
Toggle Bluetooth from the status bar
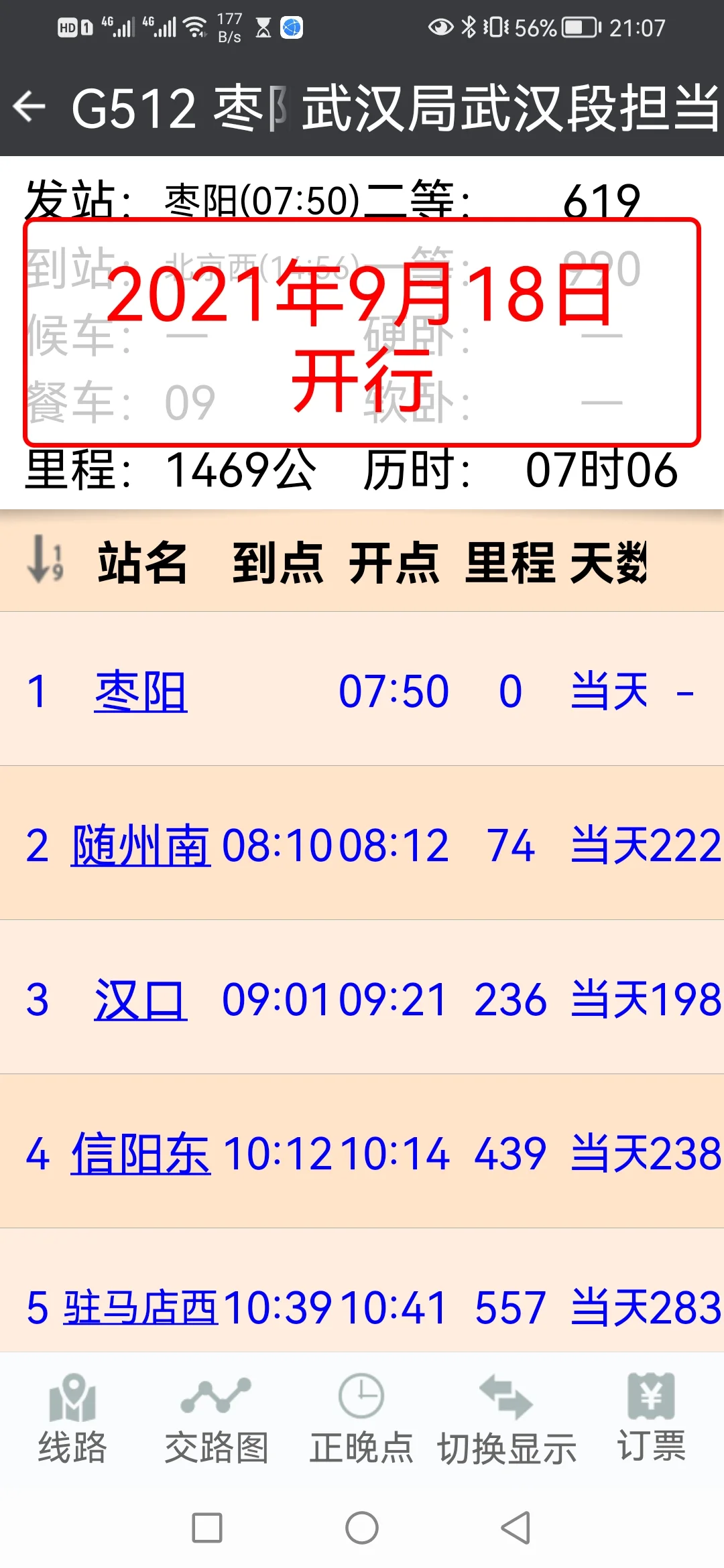469,25
